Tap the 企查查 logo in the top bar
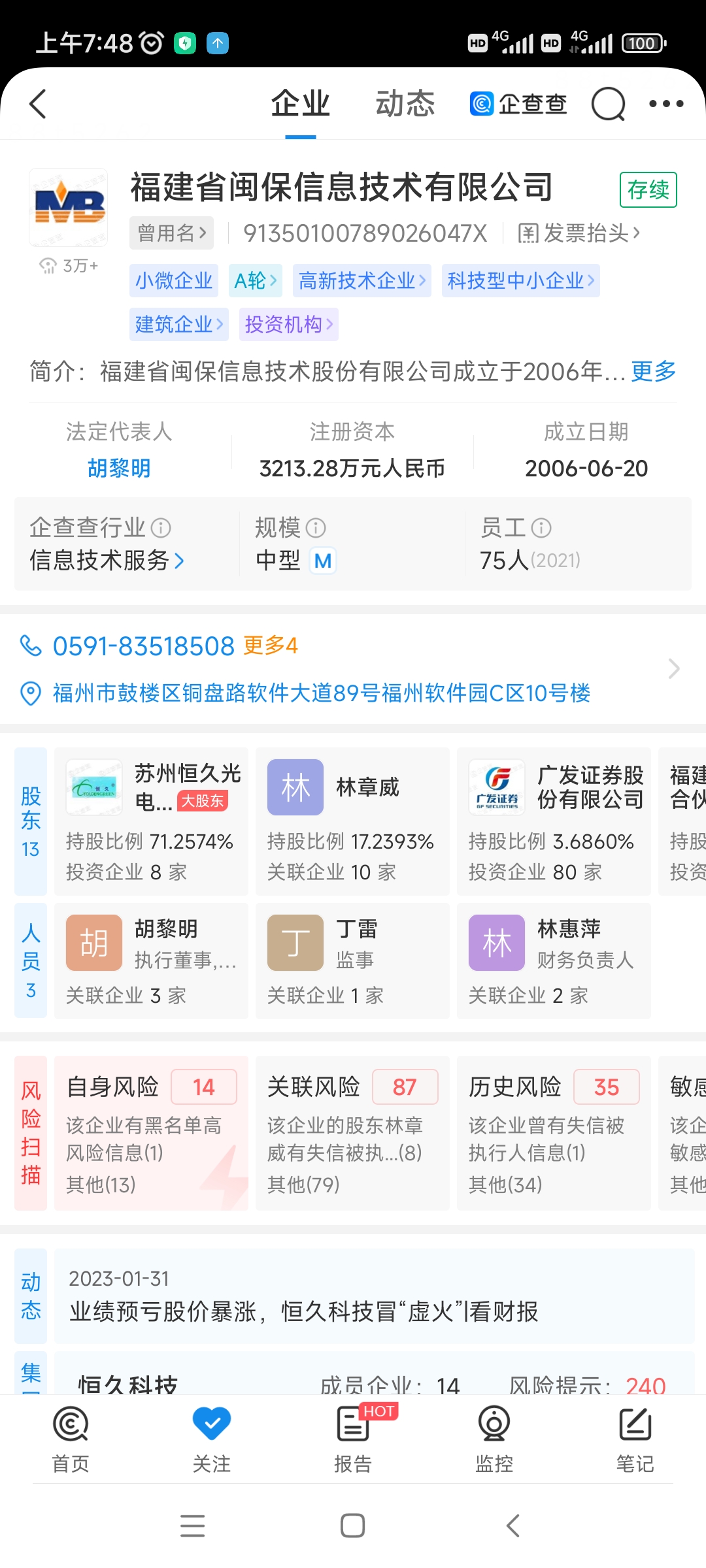This screenshot has width=706, height=1568. [516, 104]
